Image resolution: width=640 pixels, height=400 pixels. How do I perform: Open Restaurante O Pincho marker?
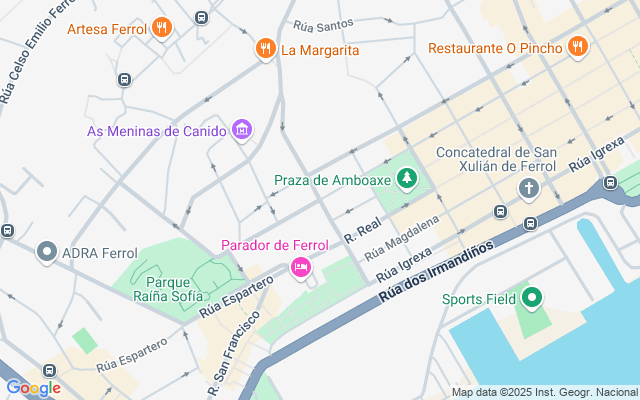(577, 47)
